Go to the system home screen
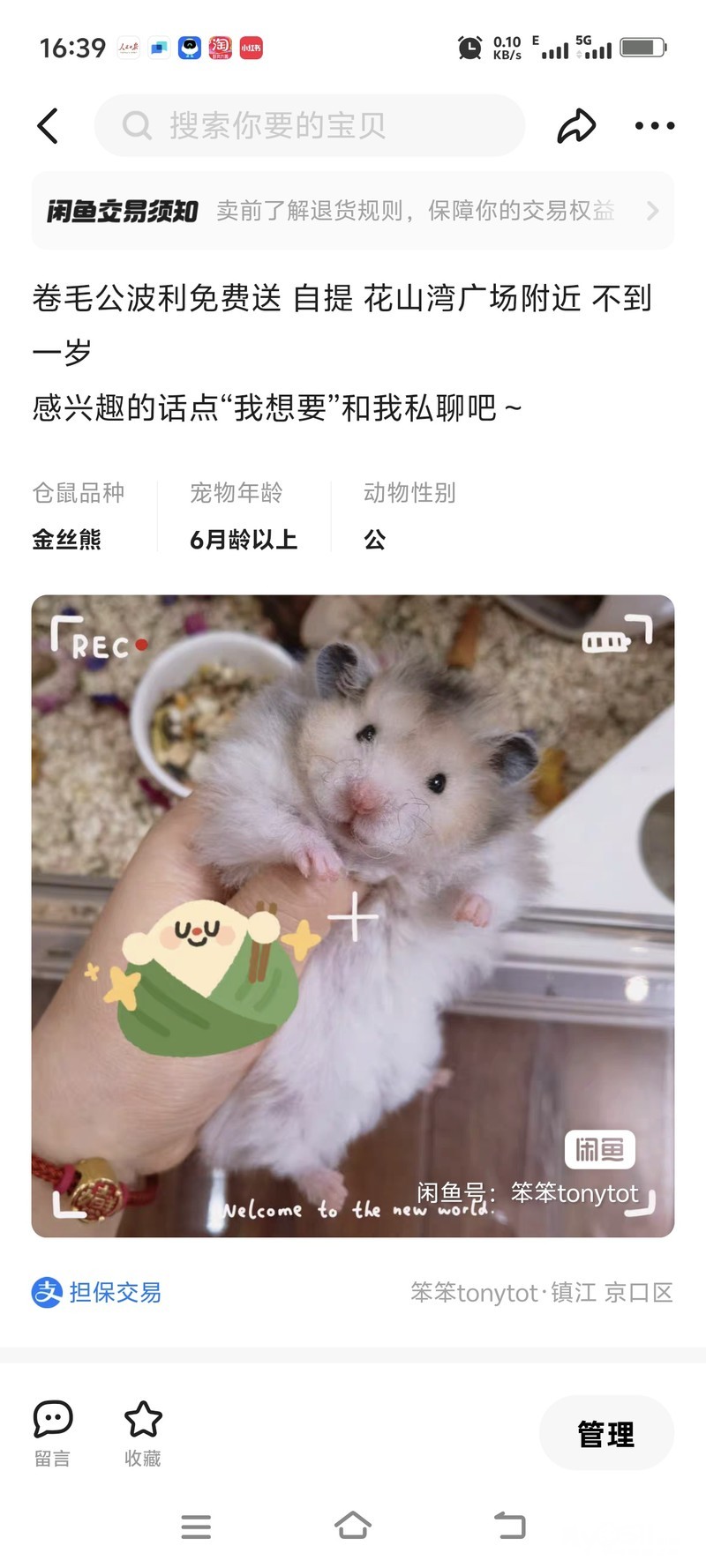The image size is (706, 1568). click(353, 1526)
